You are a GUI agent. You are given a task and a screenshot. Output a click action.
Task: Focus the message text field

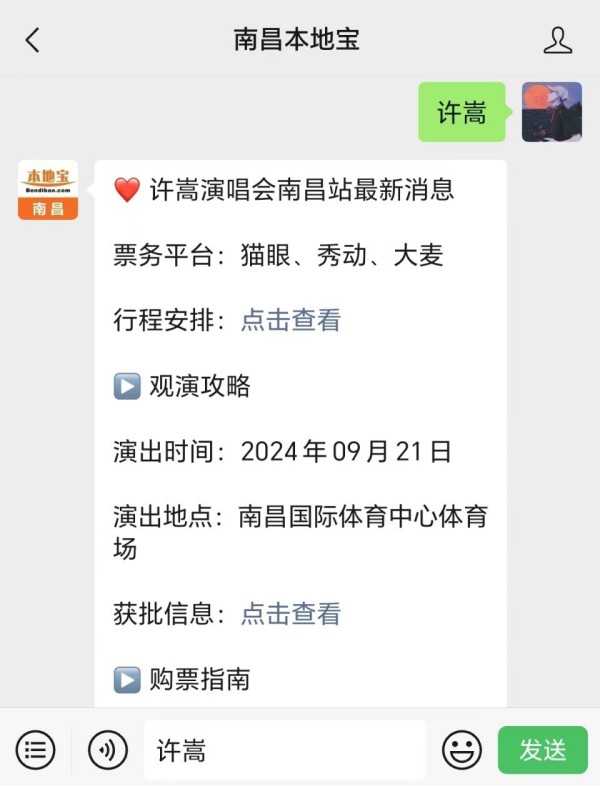[285, 750]
